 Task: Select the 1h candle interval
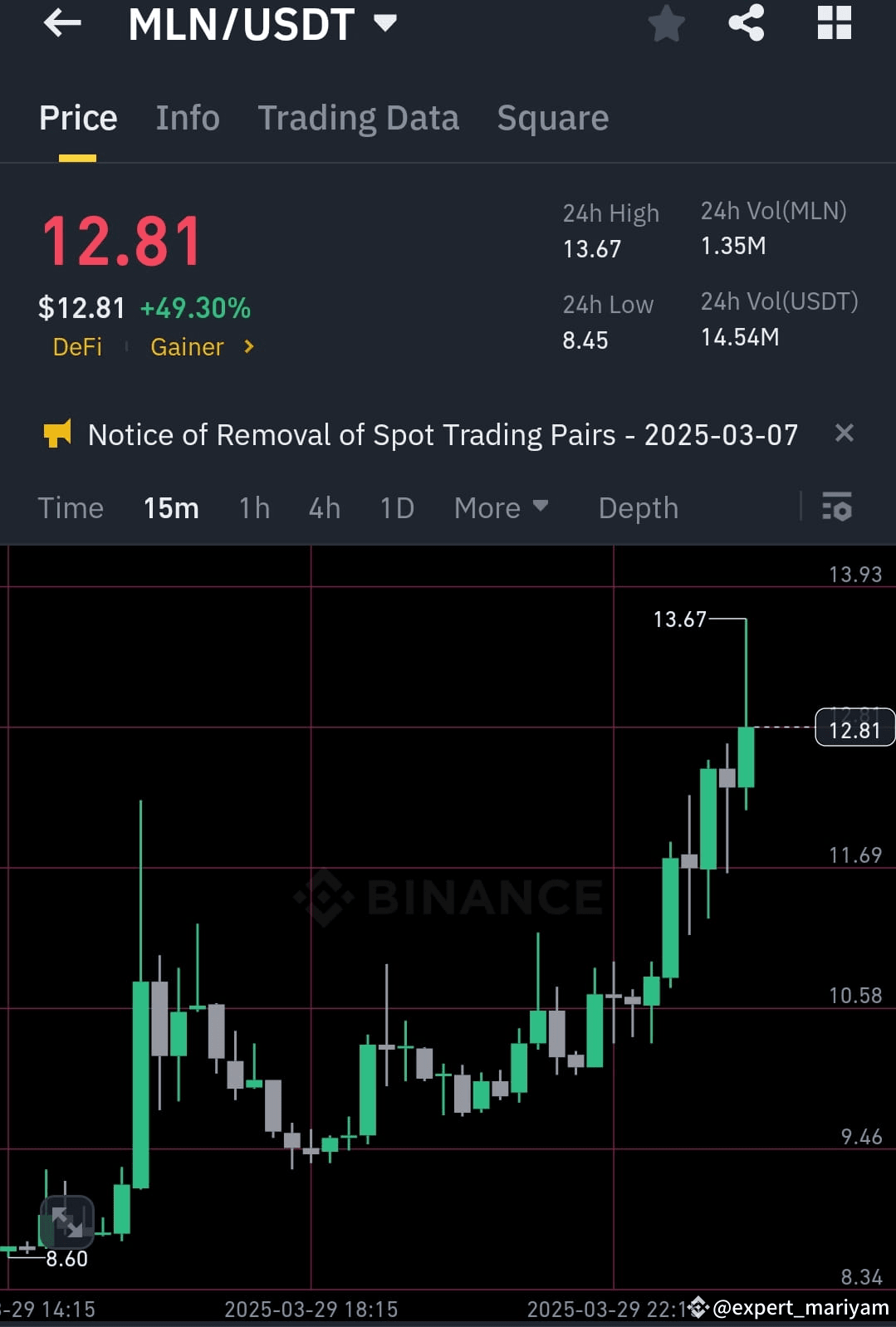pos(253,507)
